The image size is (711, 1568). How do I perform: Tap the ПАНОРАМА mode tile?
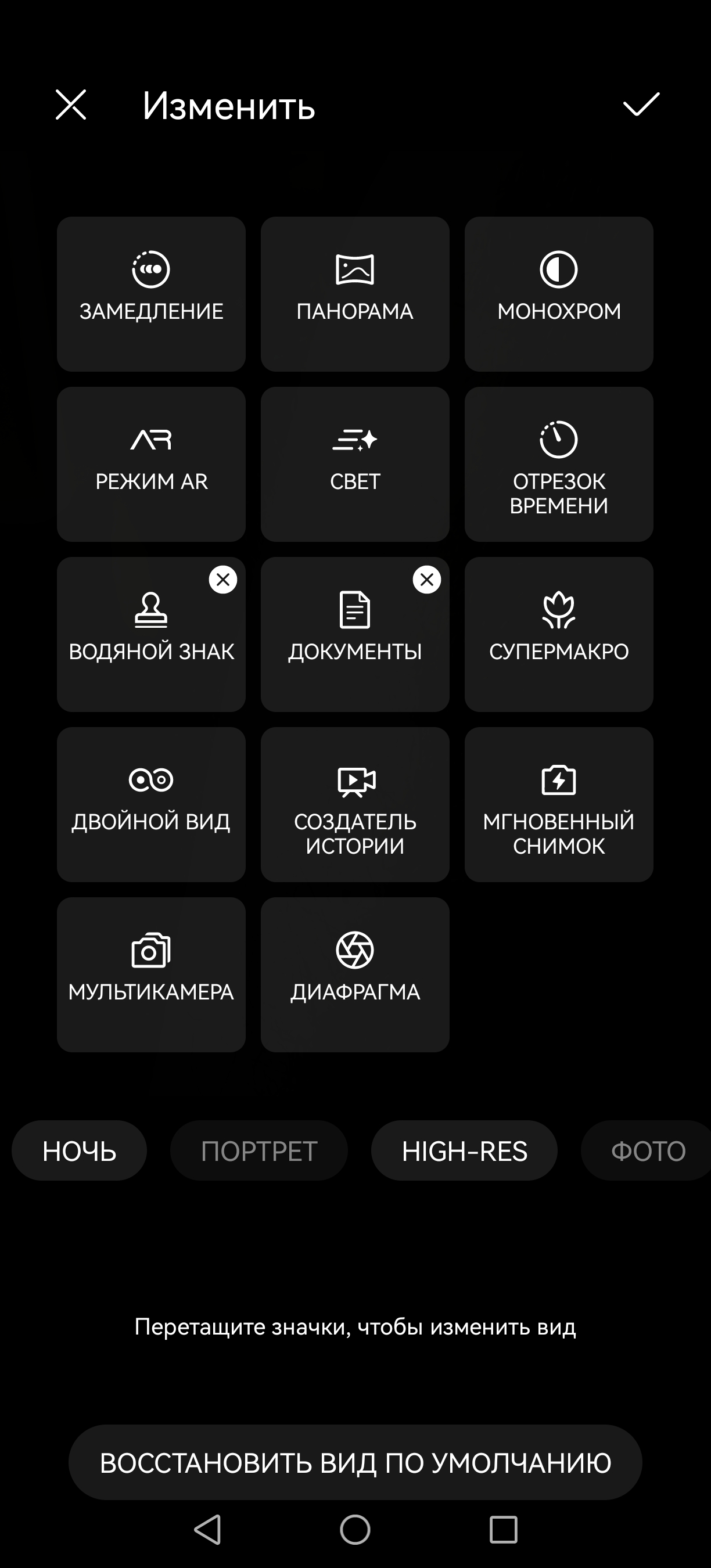(355, 293)
